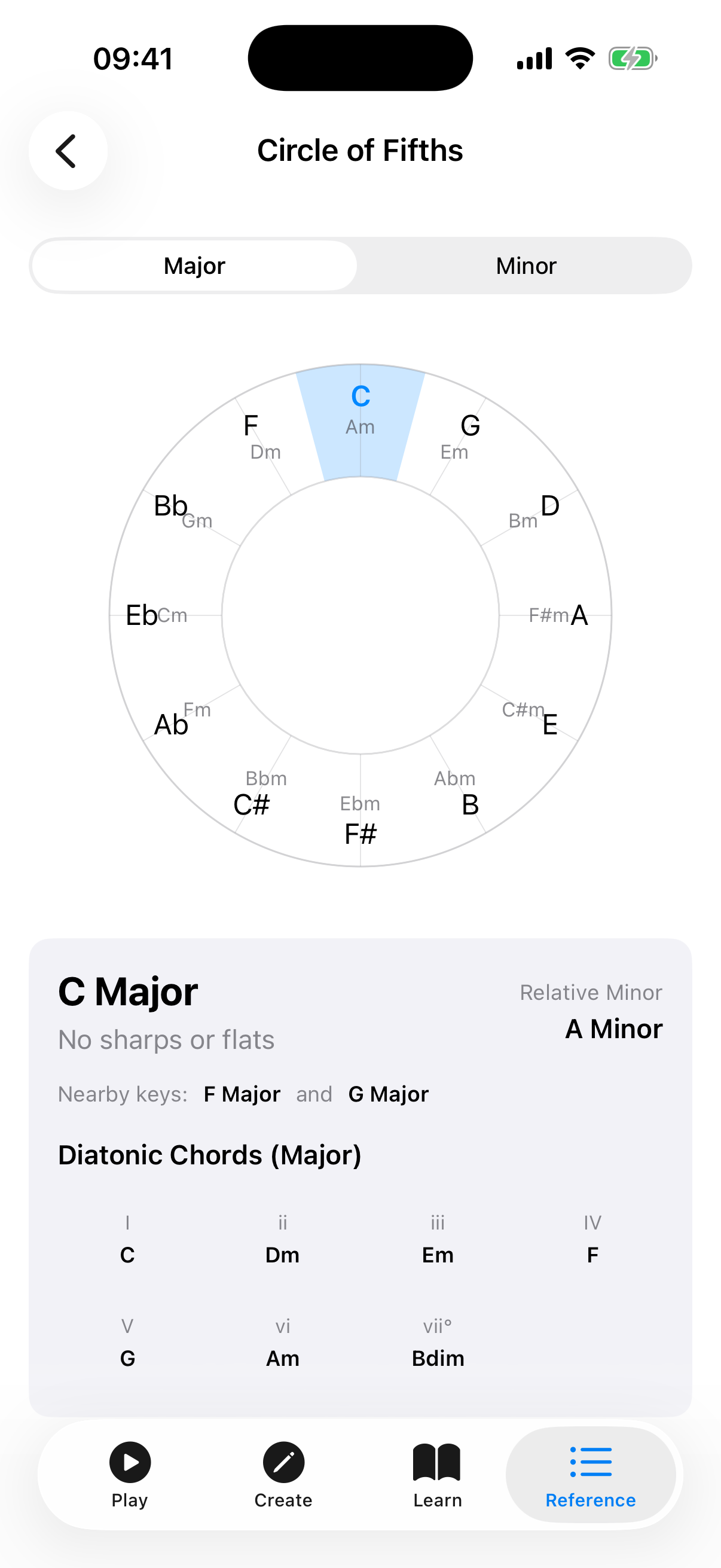Select the Bb key segment
The image size is (721, 1568).
pos(172,505)
